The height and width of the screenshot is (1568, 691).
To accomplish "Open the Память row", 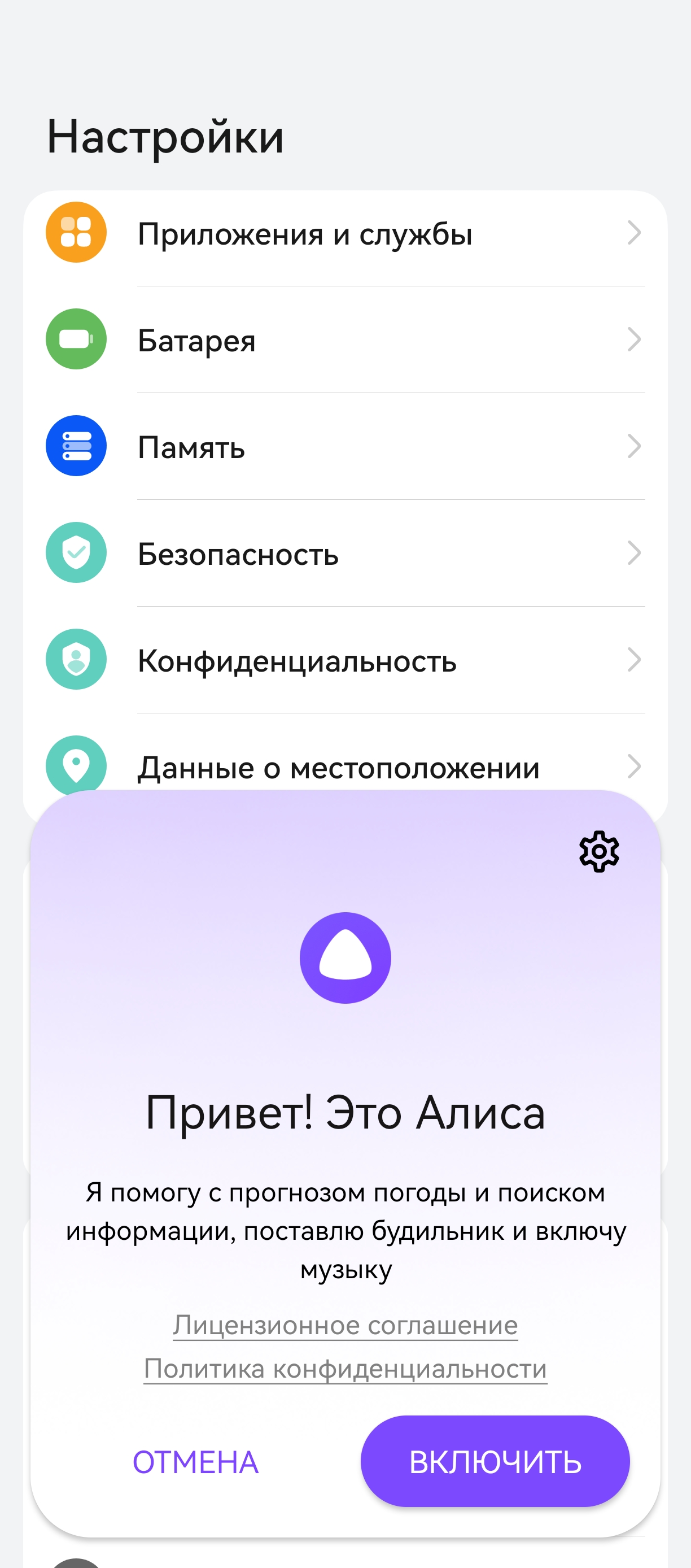I will [x=345, y=446].
